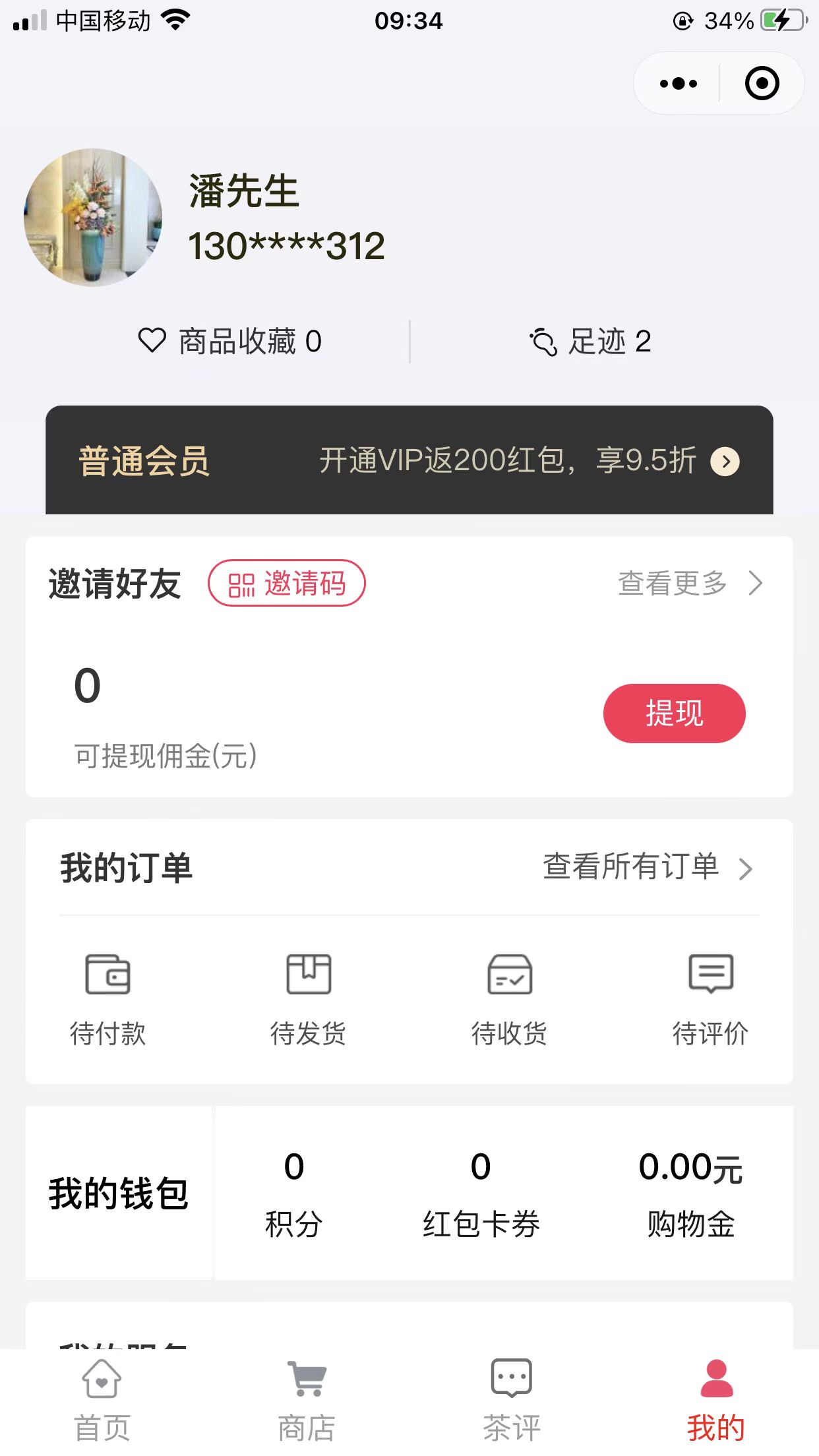Screen dimensions: 819x1456
Task: View 足迹 browsing history
Action: point(590,342)
